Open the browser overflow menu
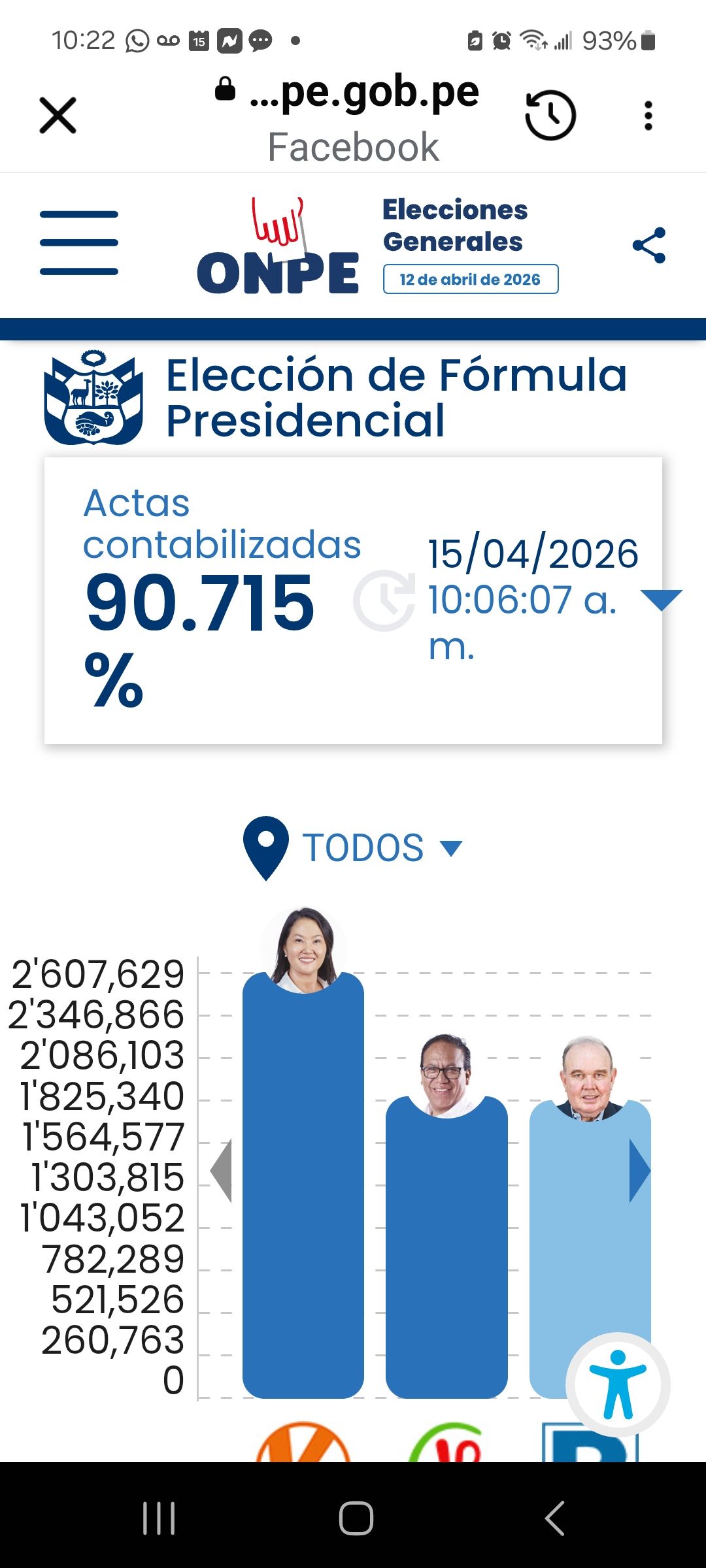The width and height of the screenshot is (706, 1568). pos(648,116)
